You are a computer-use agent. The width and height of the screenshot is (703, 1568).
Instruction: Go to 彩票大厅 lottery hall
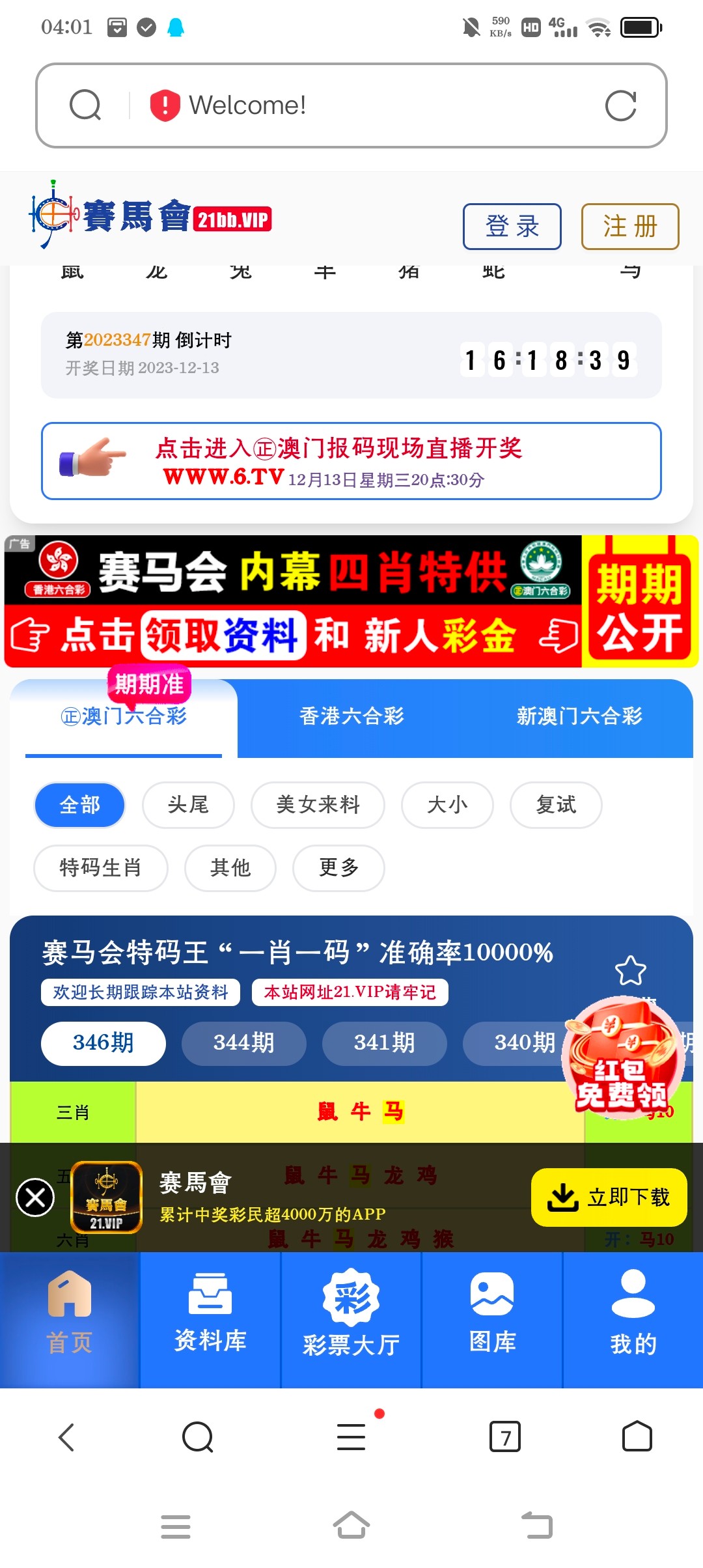pos(351,1319)
